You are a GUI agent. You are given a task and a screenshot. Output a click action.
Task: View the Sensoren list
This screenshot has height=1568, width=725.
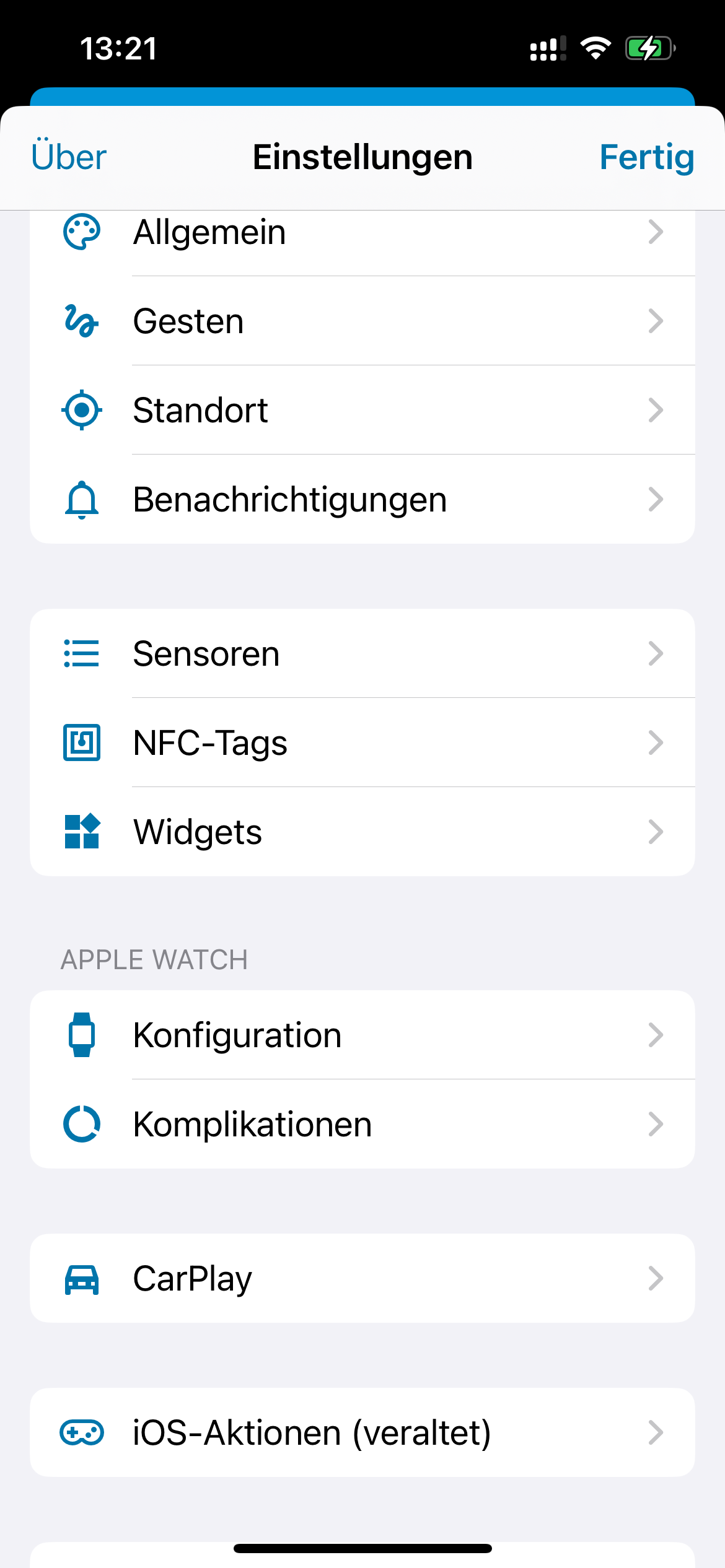362,653
